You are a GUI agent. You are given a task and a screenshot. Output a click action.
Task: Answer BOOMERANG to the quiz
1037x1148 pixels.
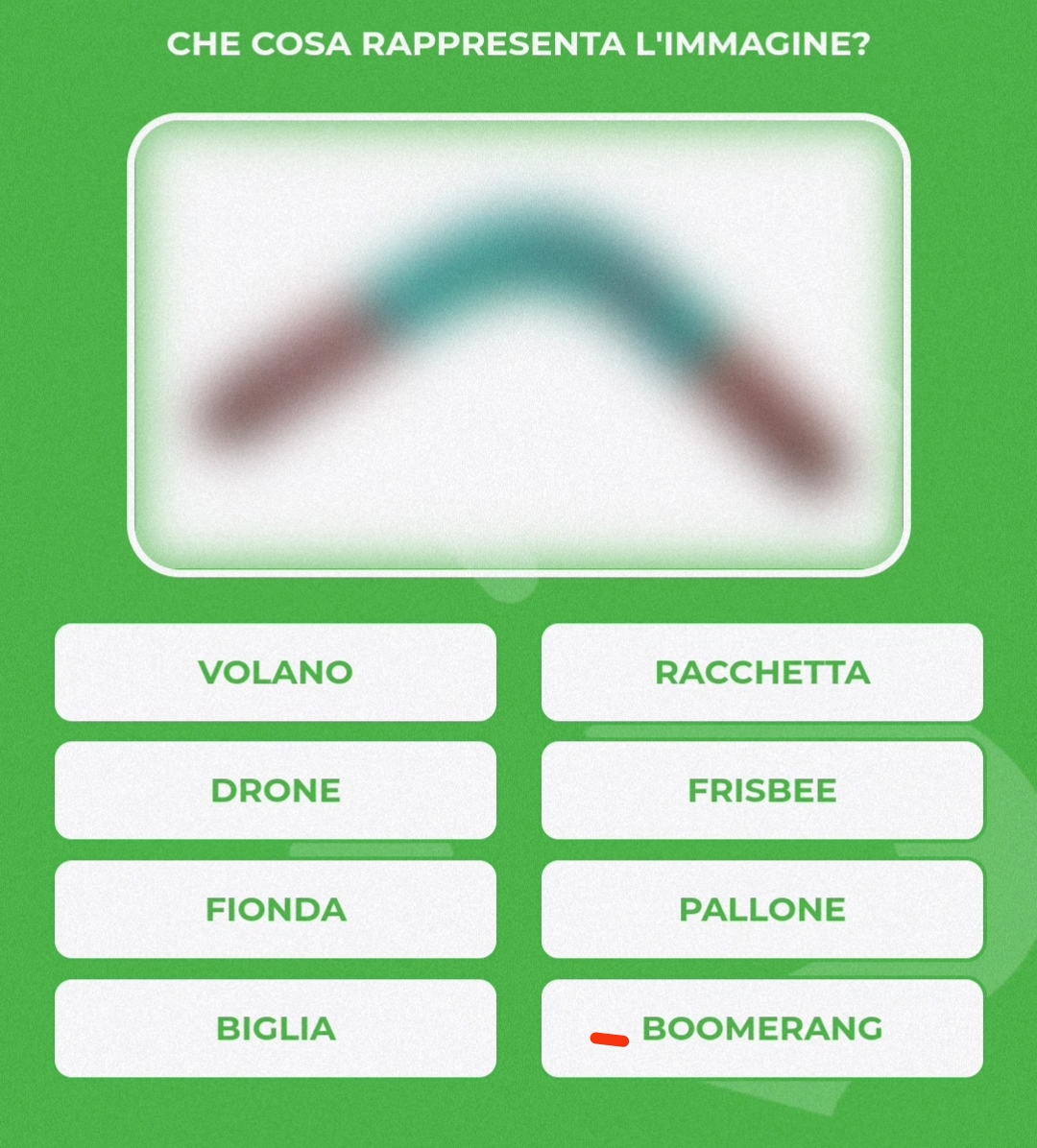[x=762, y=1028]
